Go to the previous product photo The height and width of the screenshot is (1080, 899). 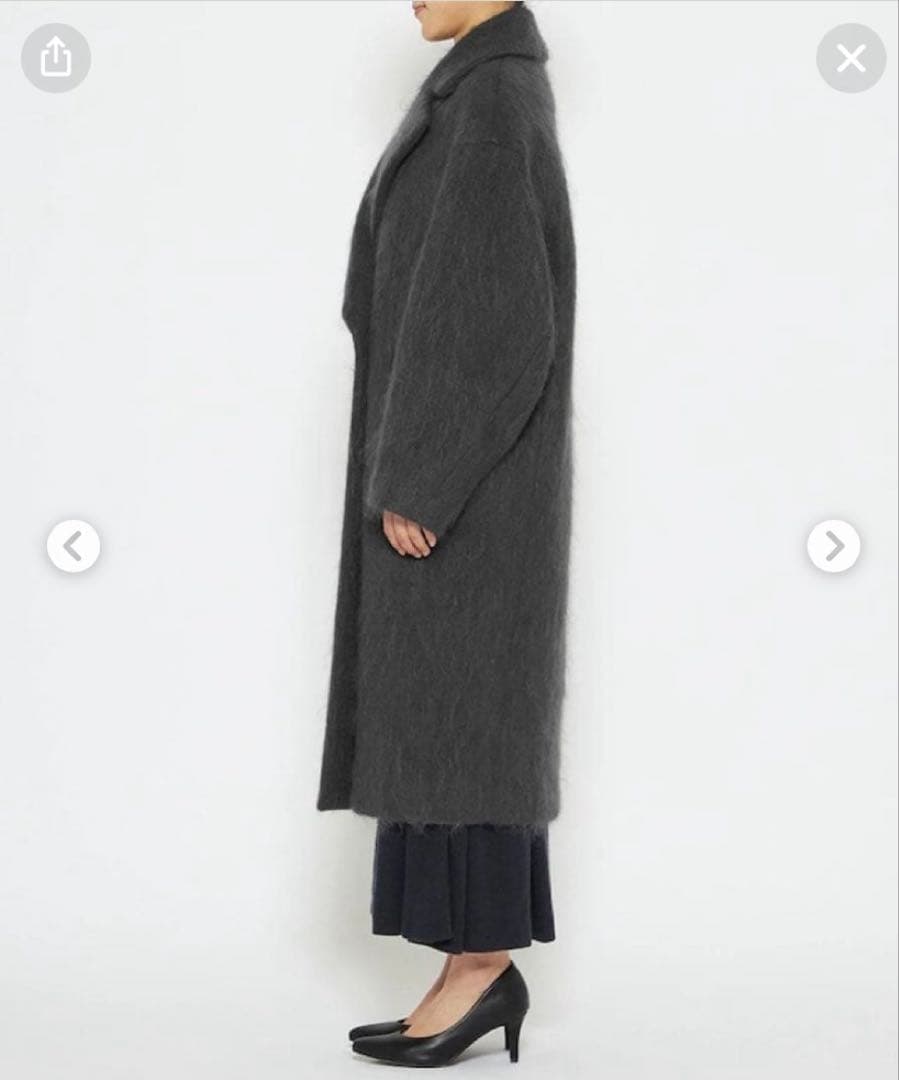coord(73,546)
